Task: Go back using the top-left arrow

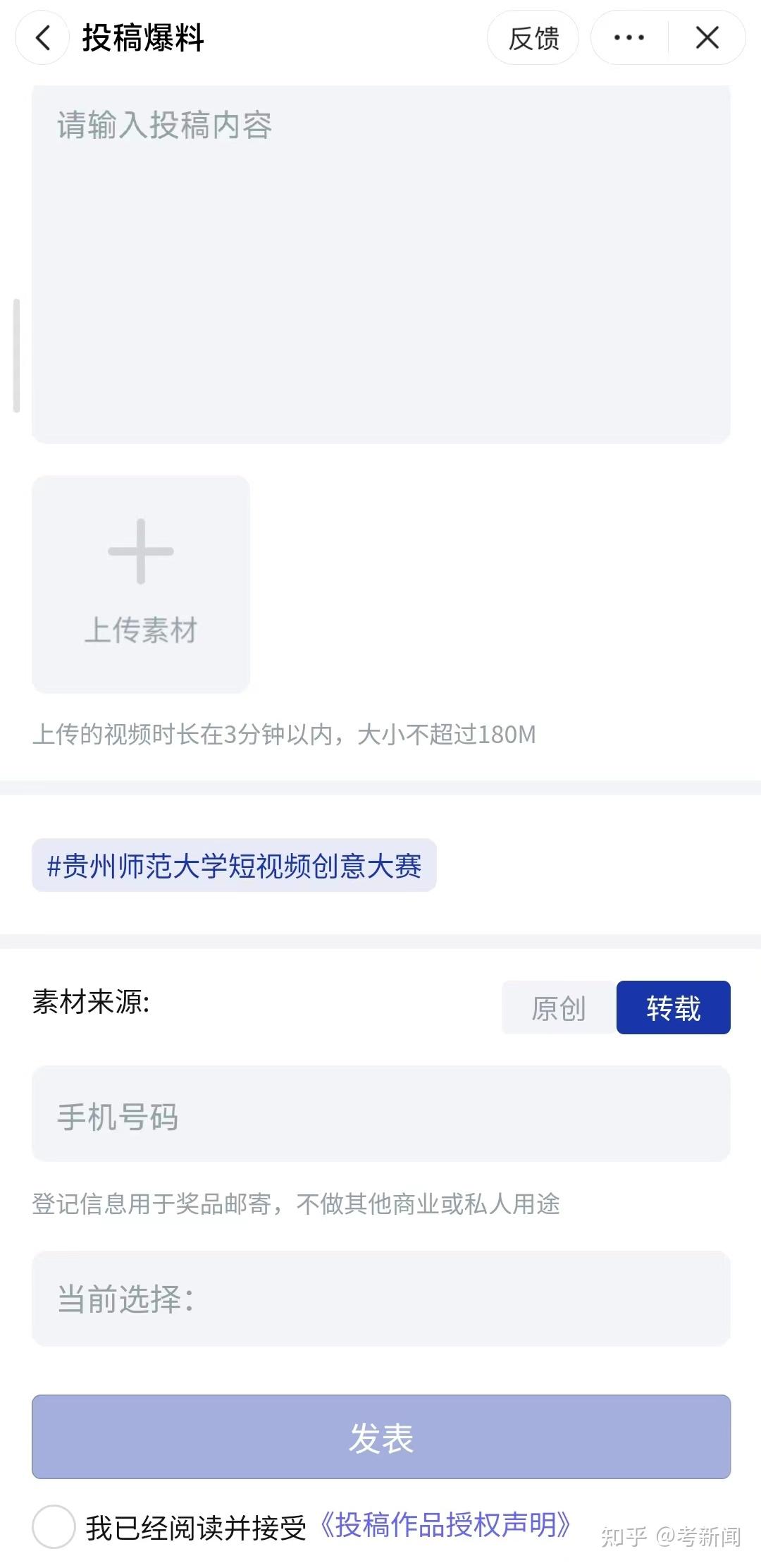Action: coord(42,38)
